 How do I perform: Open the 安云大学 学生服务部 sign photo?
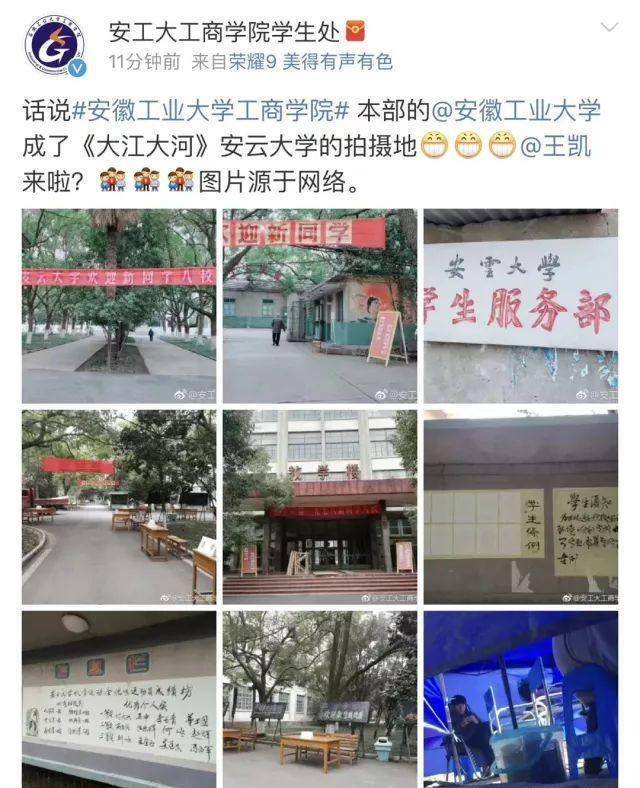(520, 305)
